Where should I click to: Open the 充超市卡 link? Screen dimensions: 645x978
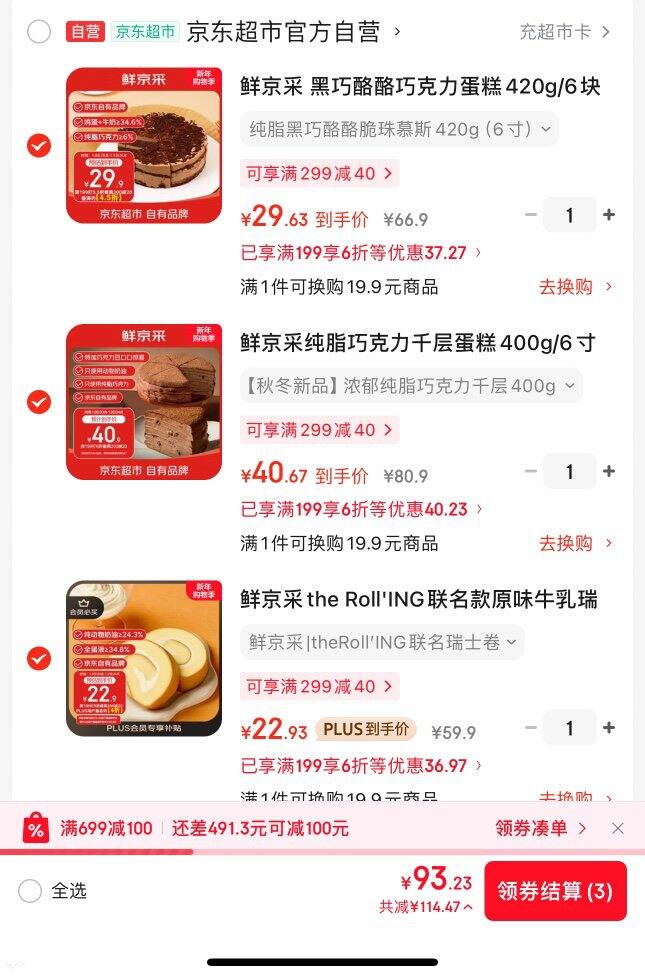pos(564,32)
